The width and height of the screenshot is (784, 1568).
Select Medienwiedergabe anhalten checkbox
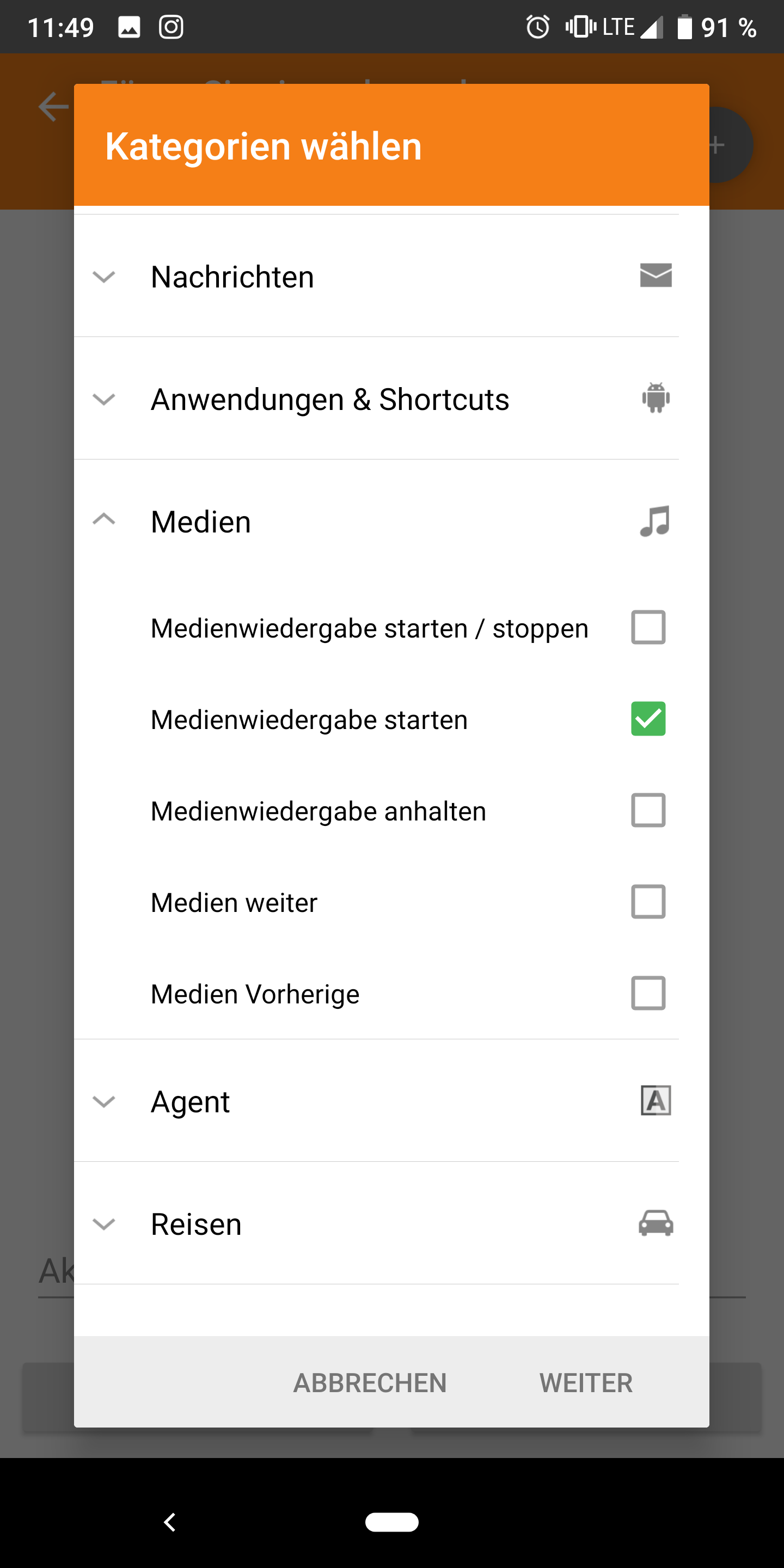pyautogui.click(x=648, y=810)
